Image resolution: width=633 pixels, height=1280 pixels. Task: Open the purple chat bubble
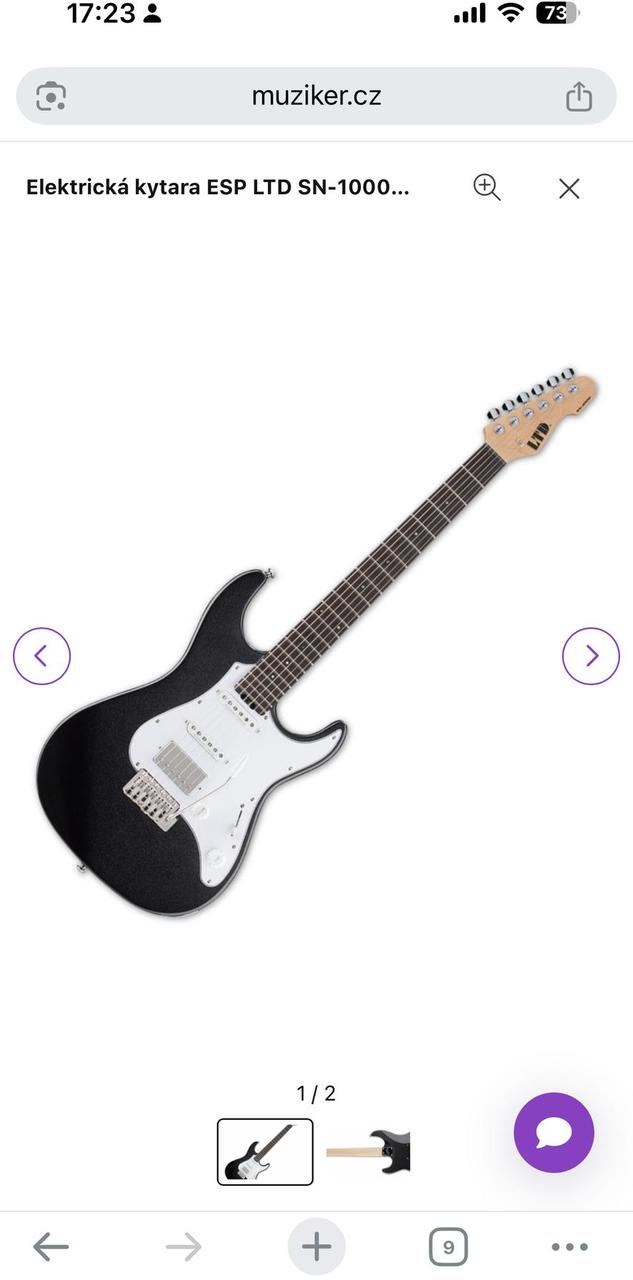[x=554, y=1133]
